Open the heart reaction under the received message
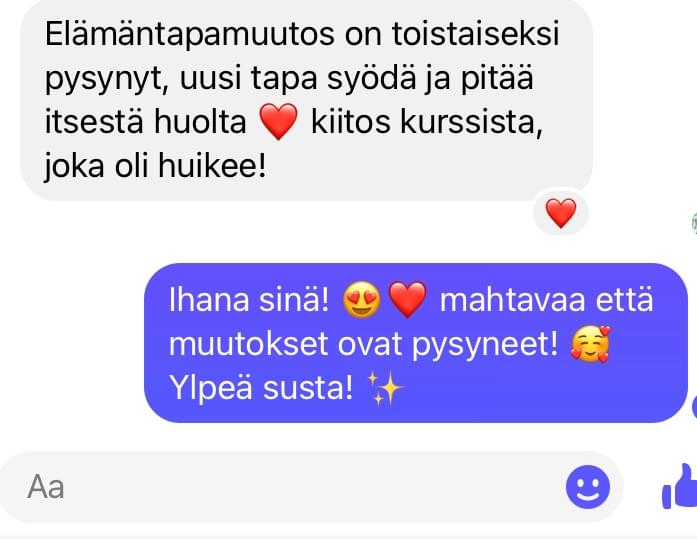Image resolution: width=697 pixels, height=539 pixels. tap(561, 213)
